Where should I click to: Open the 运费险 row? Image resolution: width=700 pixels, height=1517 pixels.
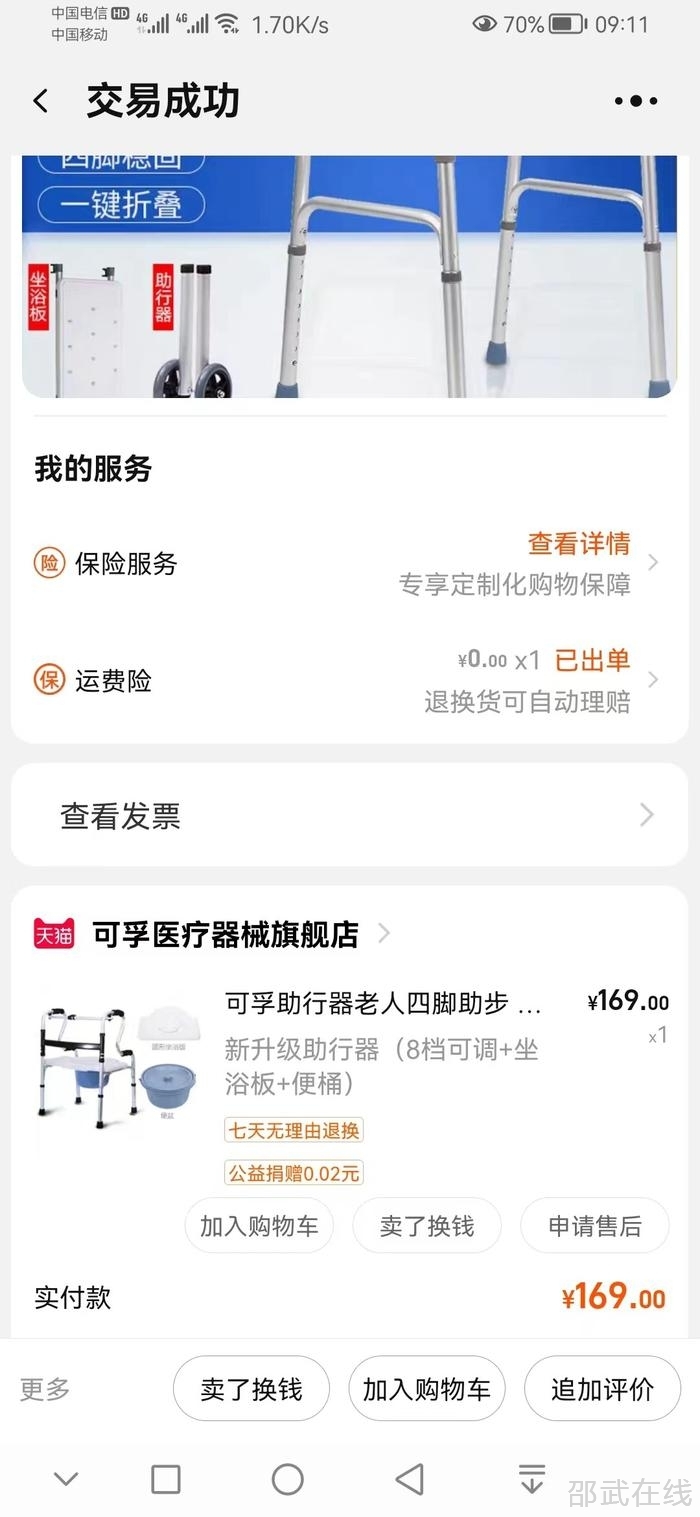click(349, 681)
